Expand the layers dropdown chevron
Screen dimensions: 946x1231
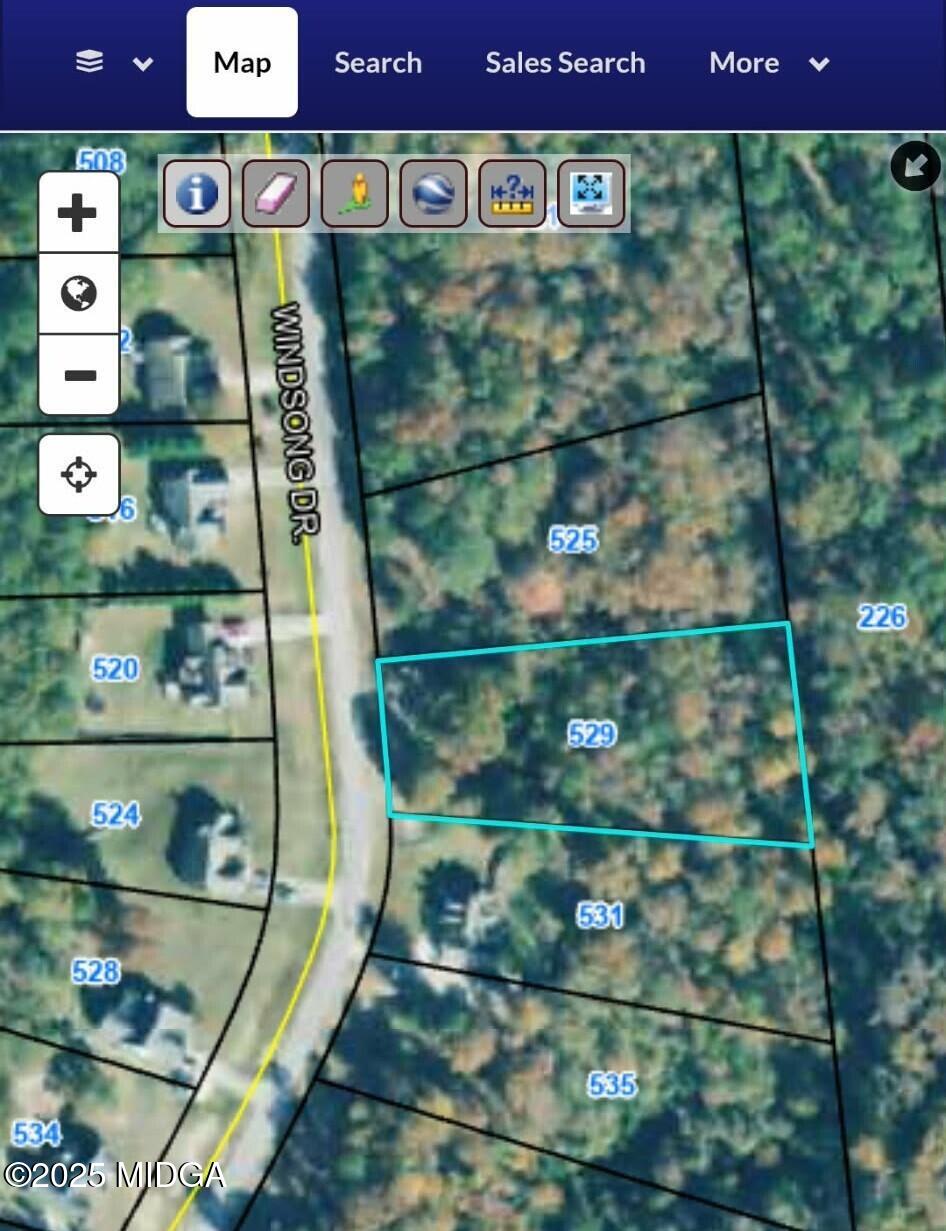[x=143, y=64]
